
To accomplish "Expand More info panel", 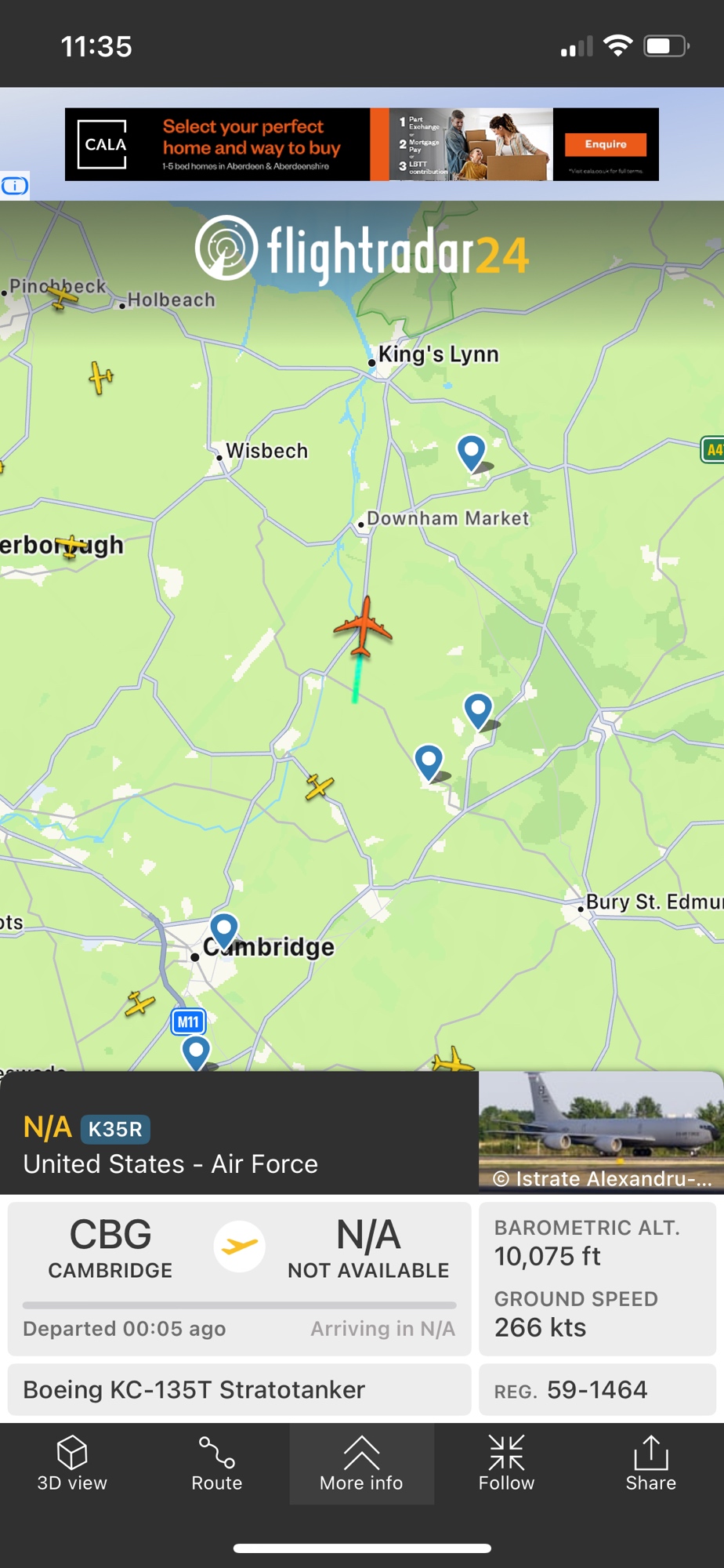I will 361,1463.
